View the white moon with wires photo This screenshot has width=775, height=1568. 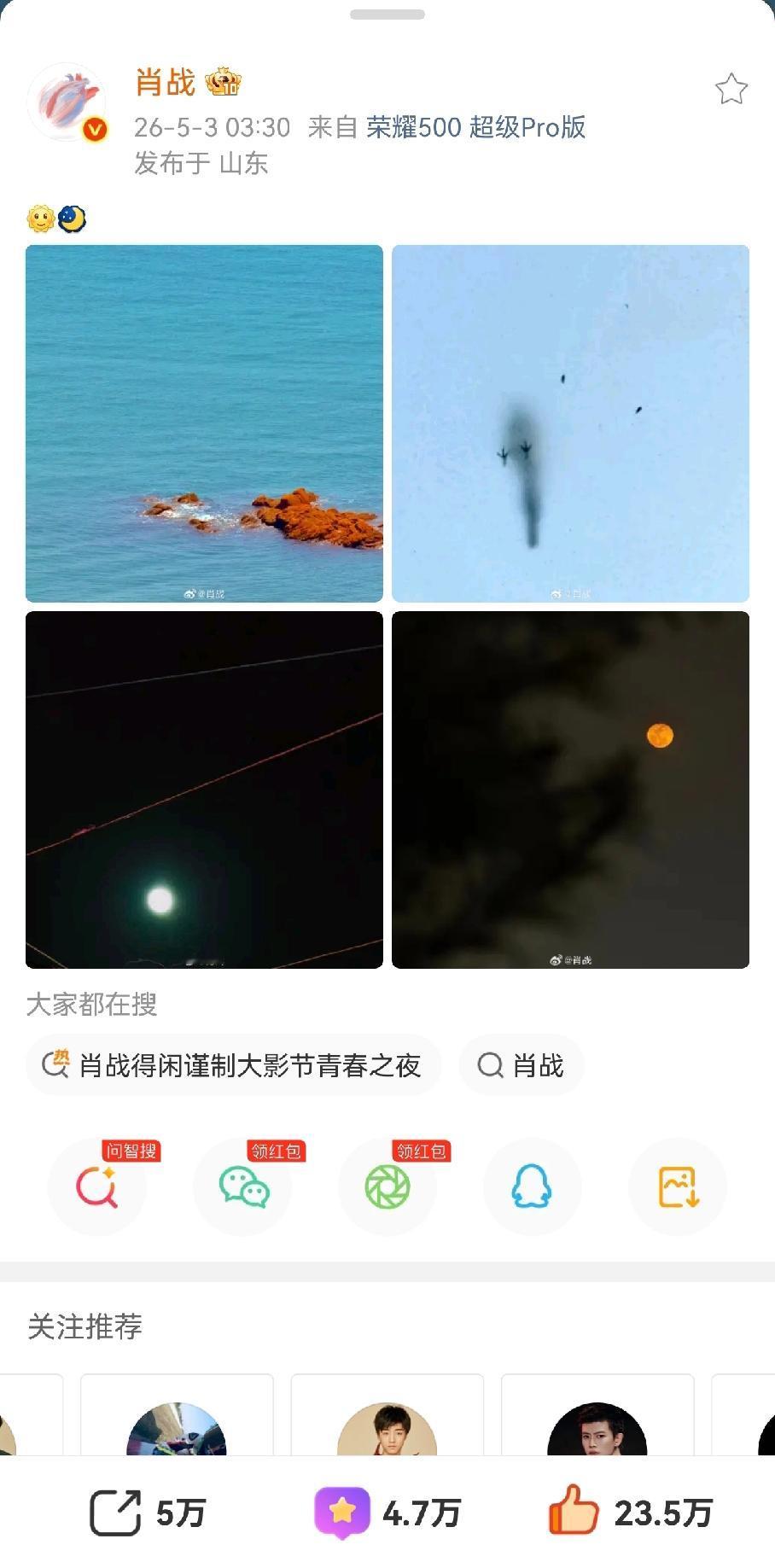pos(204,790)
